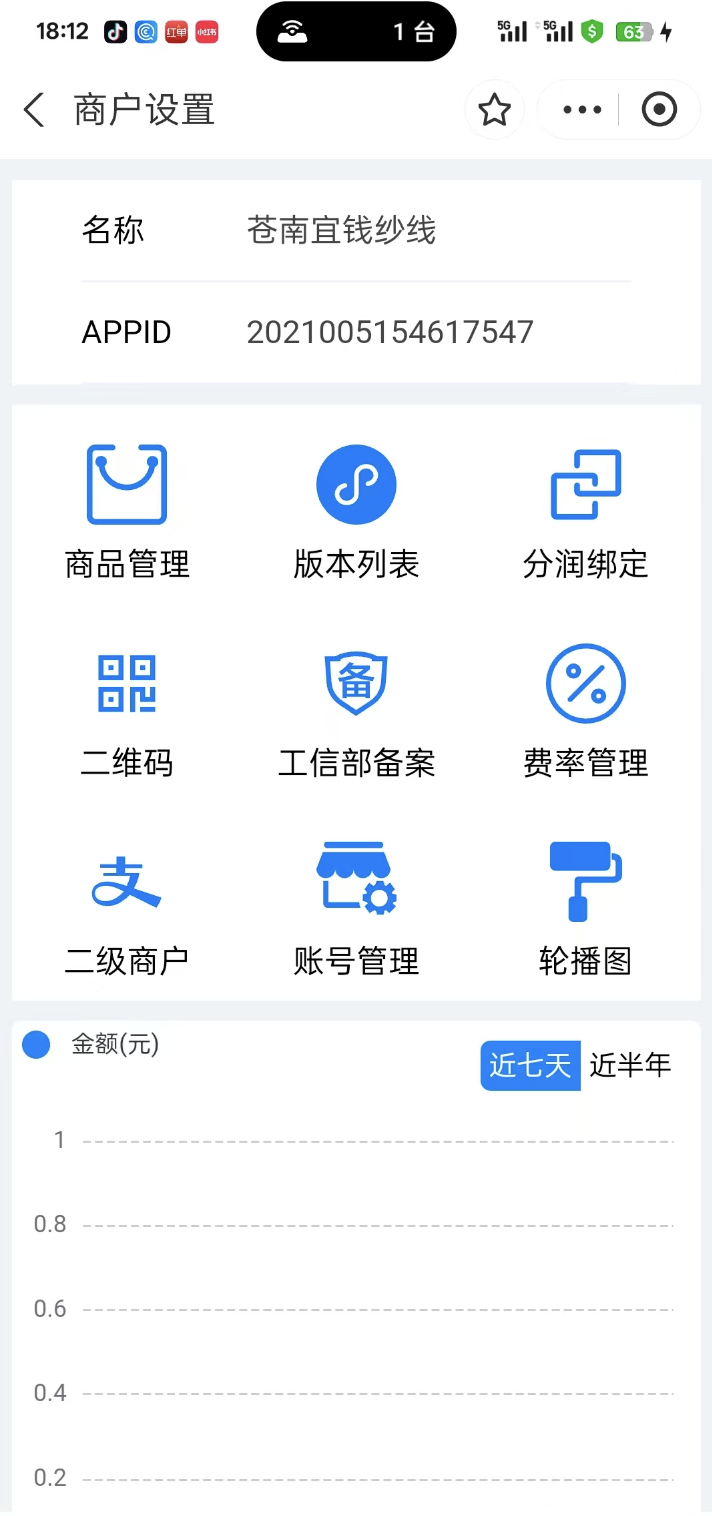Open the three-dot more menu
The width and height of the screenshot is (712, 1516).
pos(582,110)
